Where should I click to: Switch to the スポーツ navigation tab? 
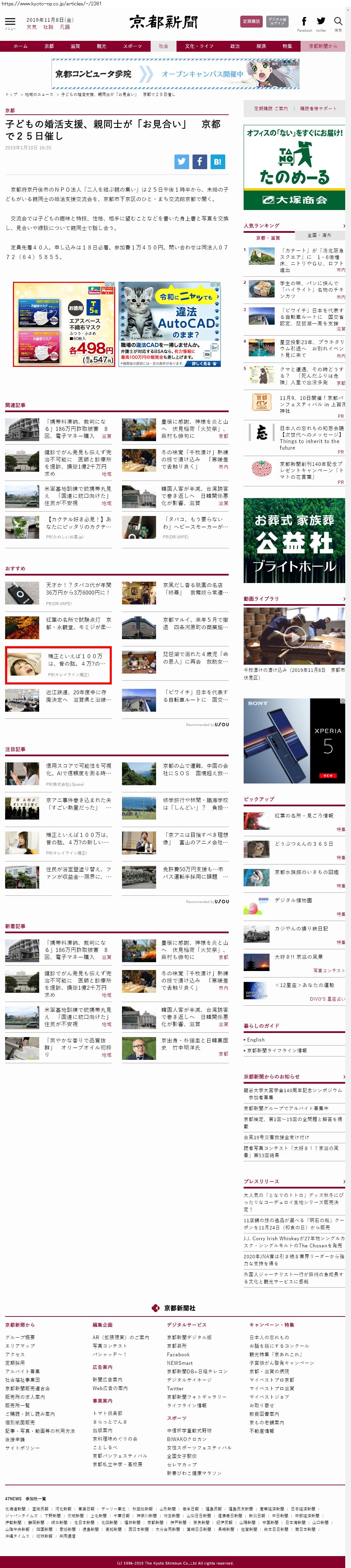coord(132,46)
